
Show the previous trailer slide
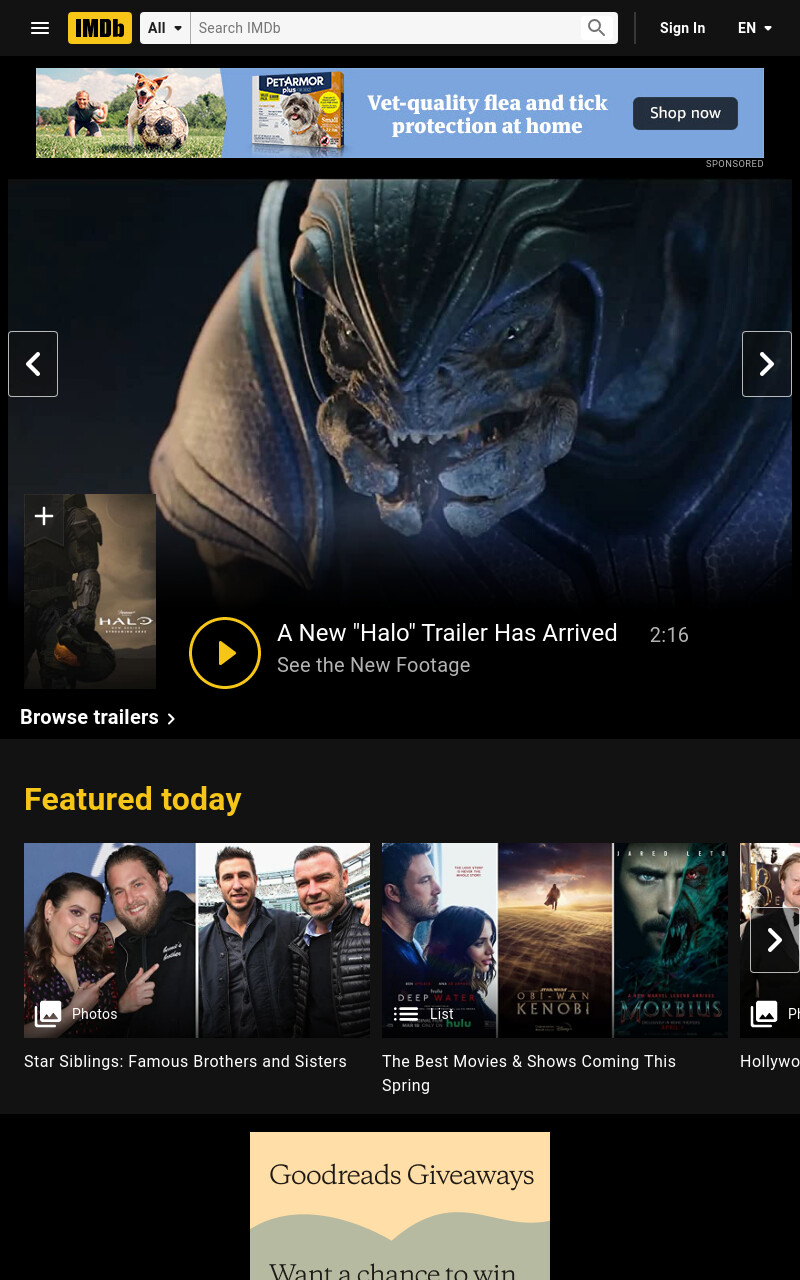point(33,364)
